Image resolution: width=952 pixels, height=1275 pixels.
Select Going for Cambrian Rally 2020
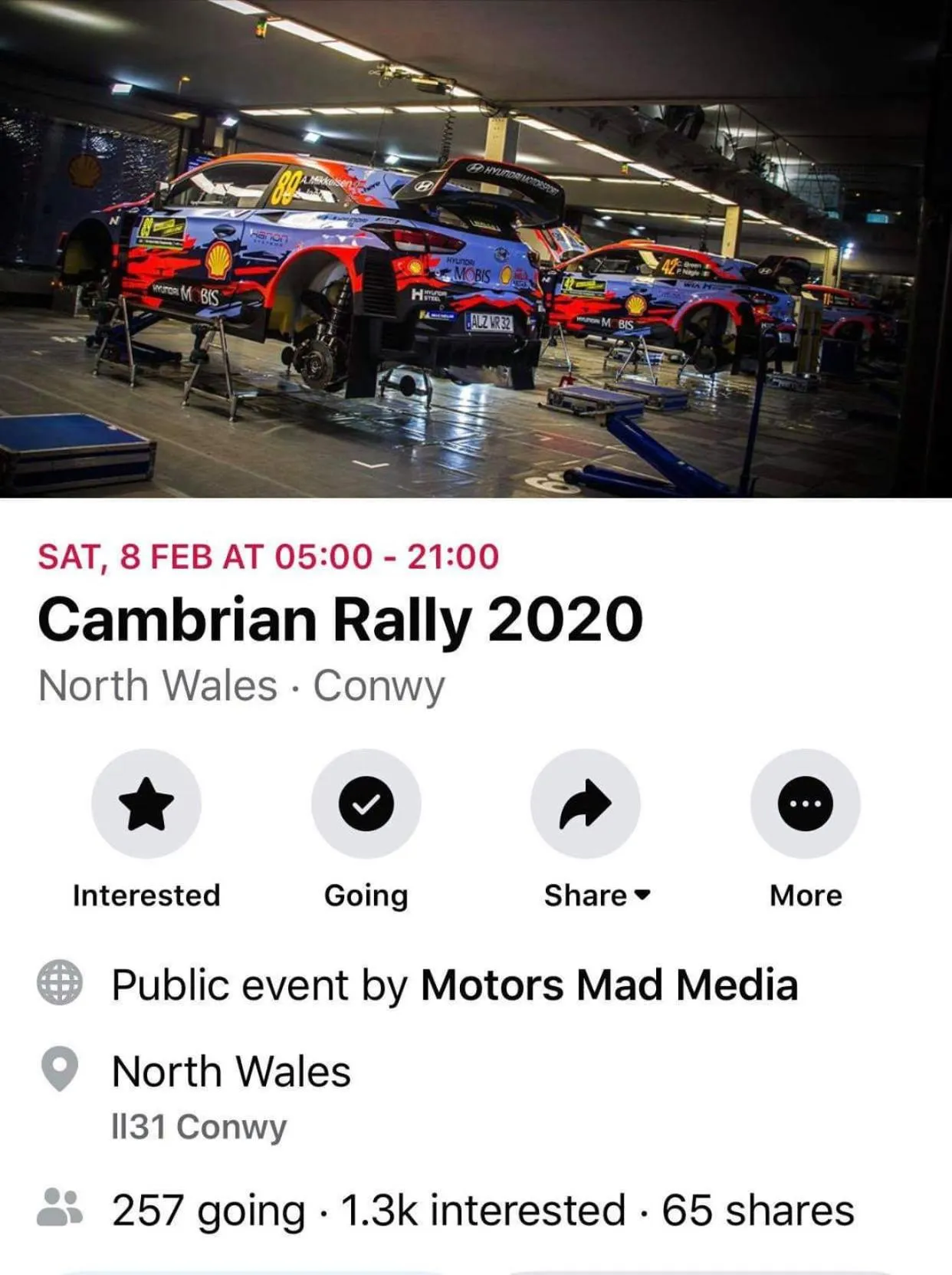point(366,803)
